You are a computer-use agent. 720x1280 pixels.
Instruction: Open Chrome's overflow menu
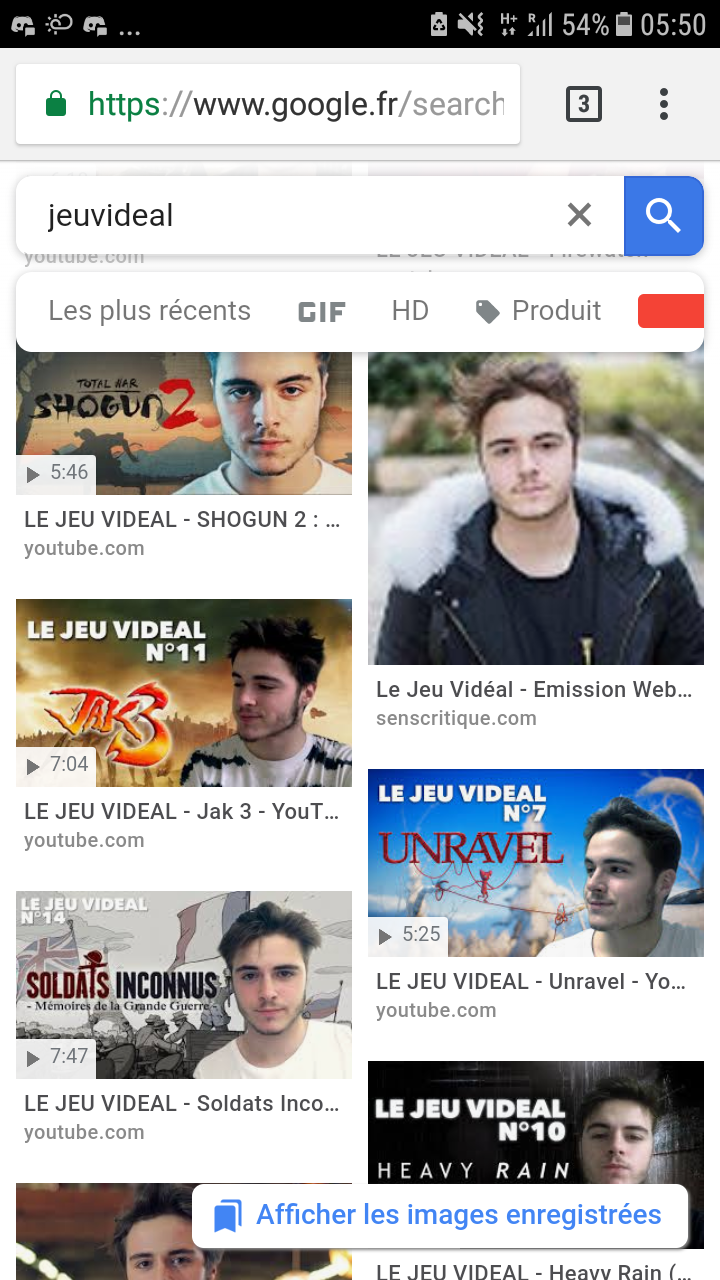point(664,104)
